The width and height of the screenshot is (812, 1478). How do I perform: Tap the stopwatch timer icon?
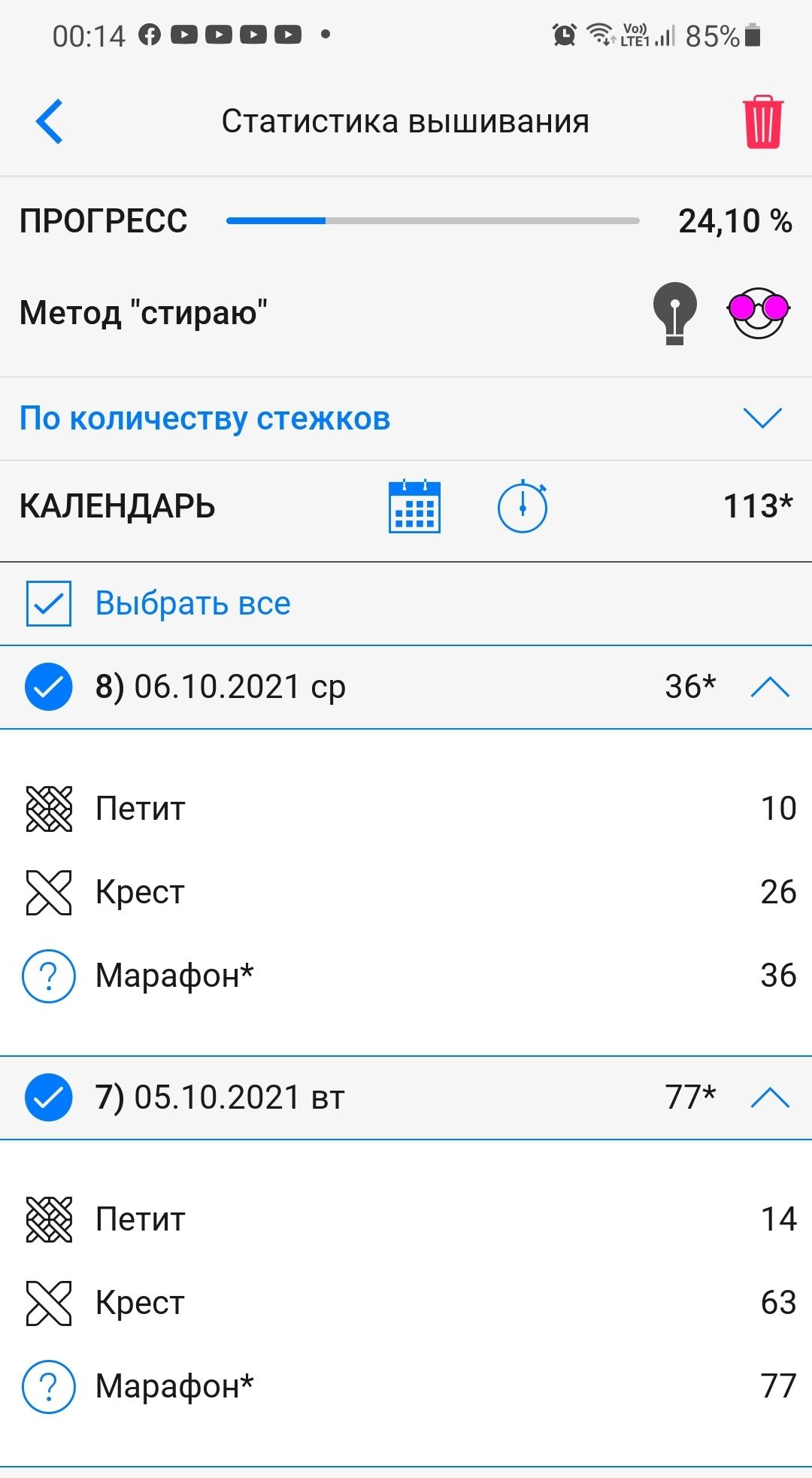[x=523, y=507]
